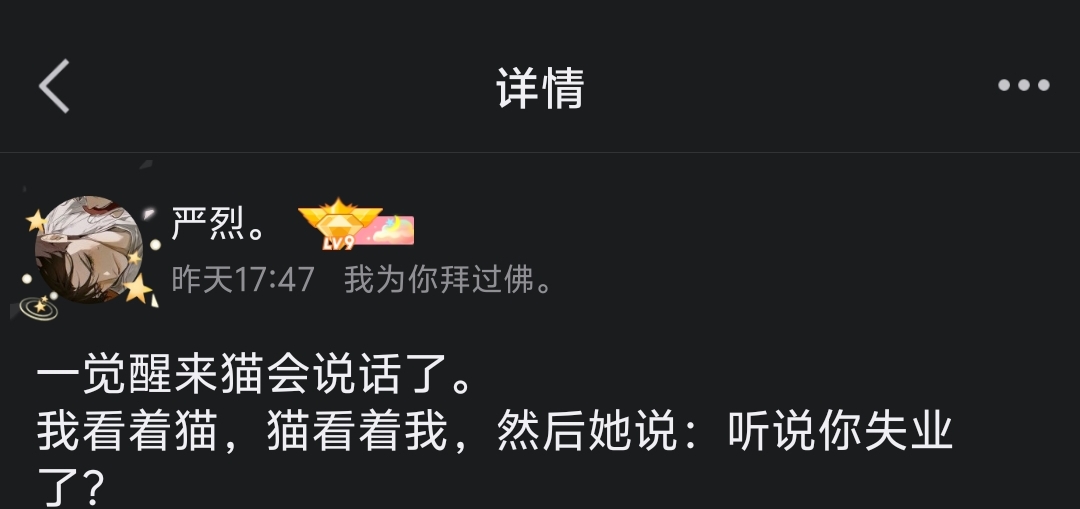Open the three-dot overflow menu

[x=1023, y=86]
